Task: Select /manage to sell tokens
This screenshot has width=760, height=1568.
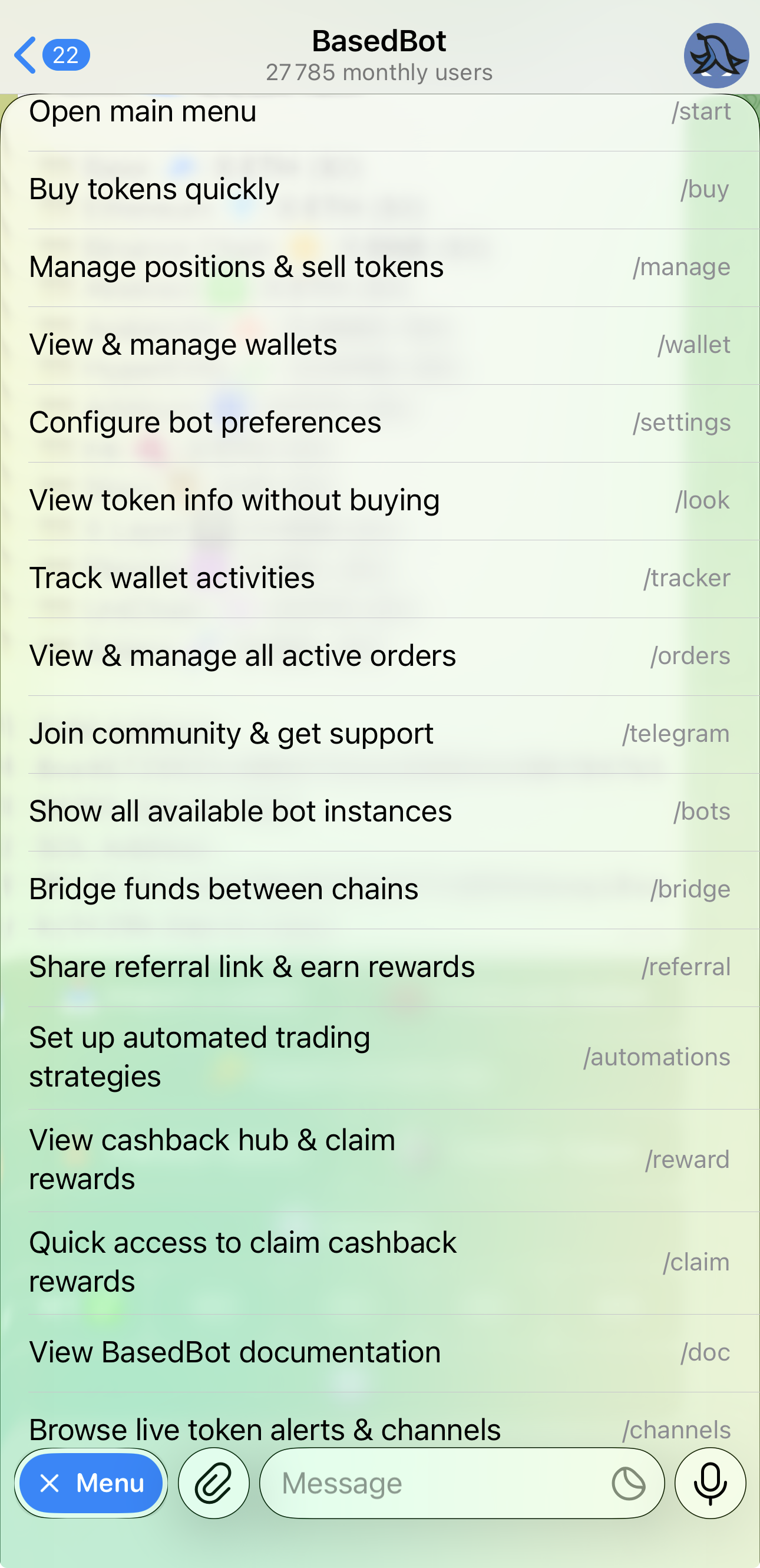Action: click(379, 266)
